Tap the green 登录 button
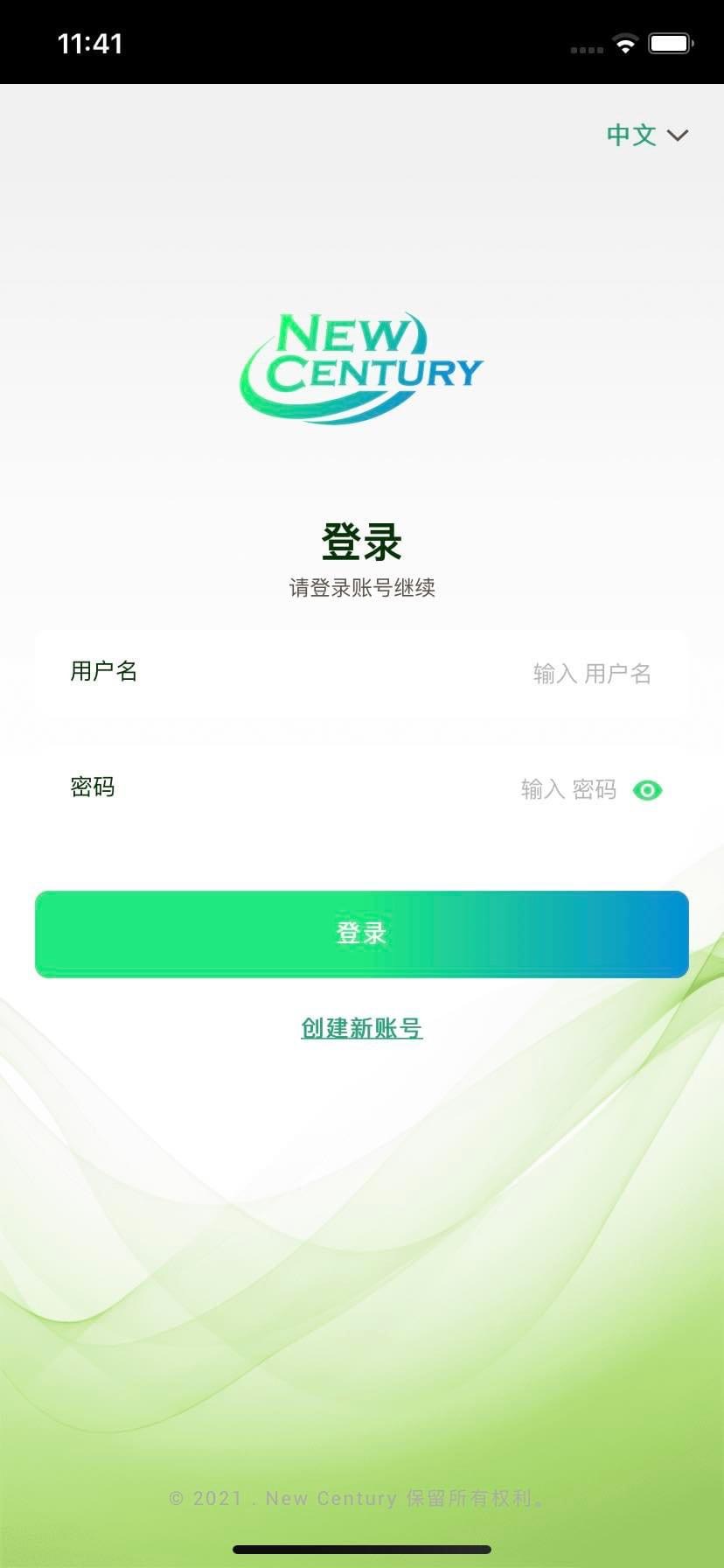Viewport: 724px width, 1568px height. (362, 934)
